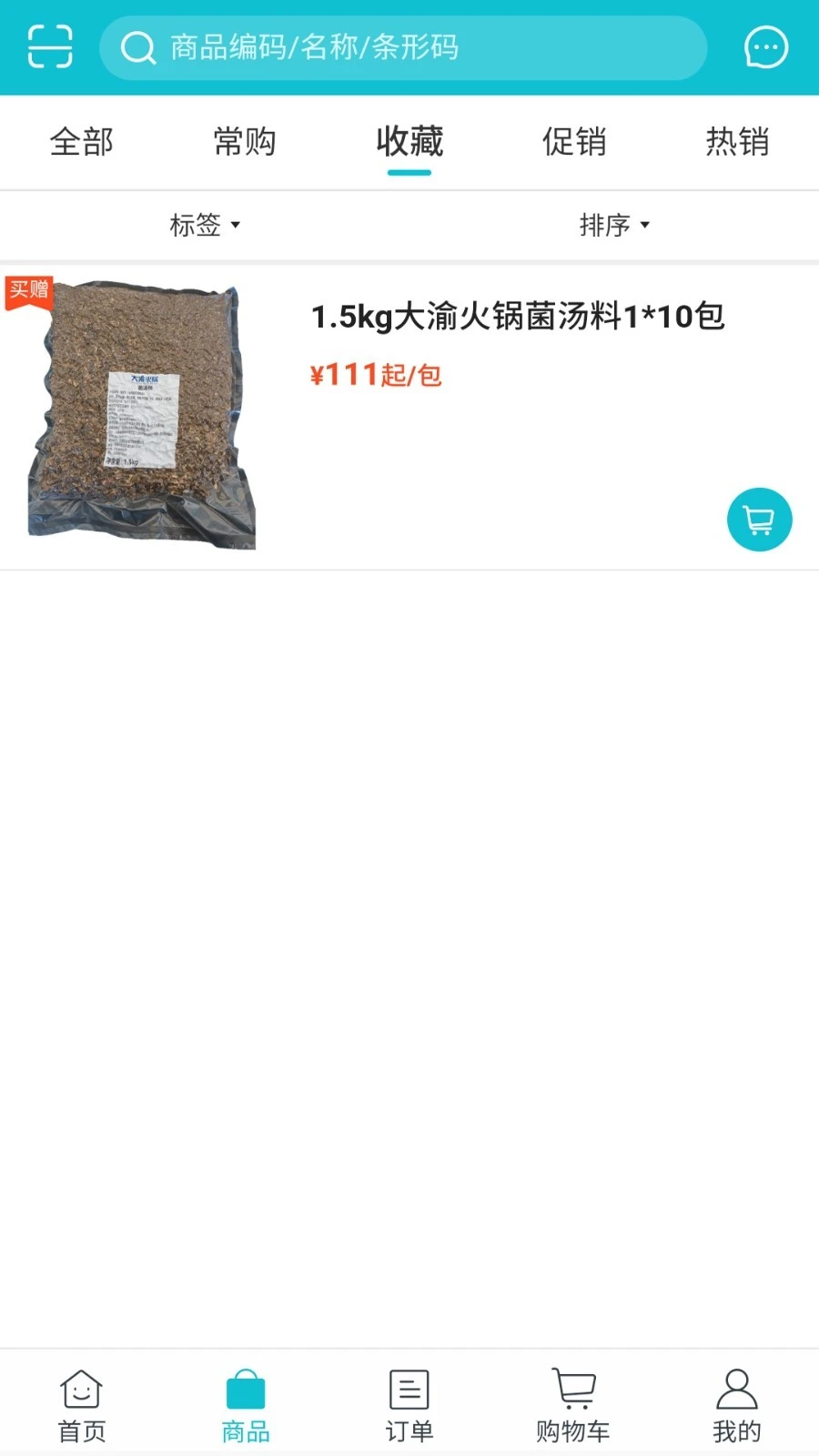
Task: Switch to the 全部 tab
Action: (82, 142)
